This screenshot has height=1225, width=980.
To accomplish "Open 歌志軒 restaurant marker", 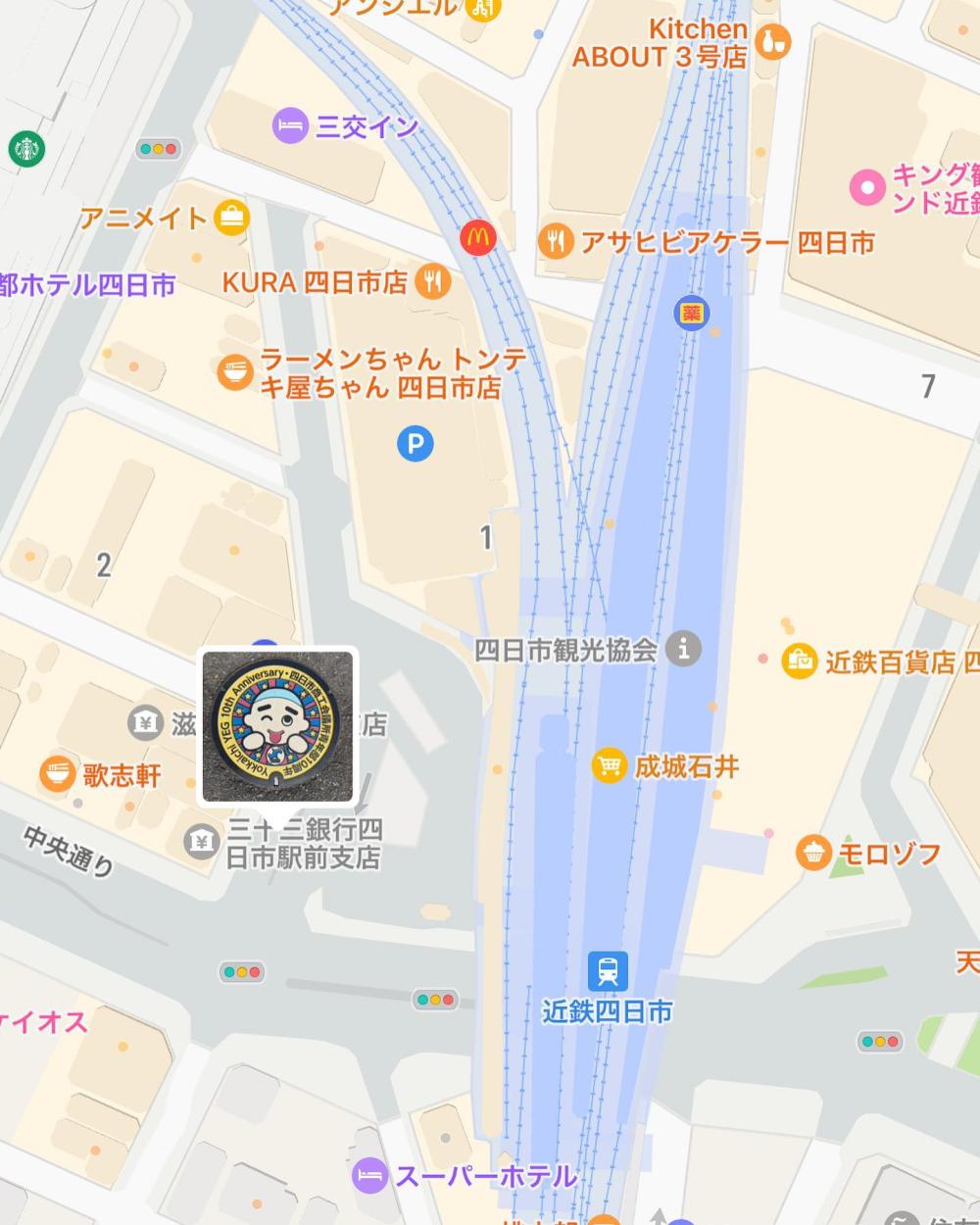I will pos(58,774).
